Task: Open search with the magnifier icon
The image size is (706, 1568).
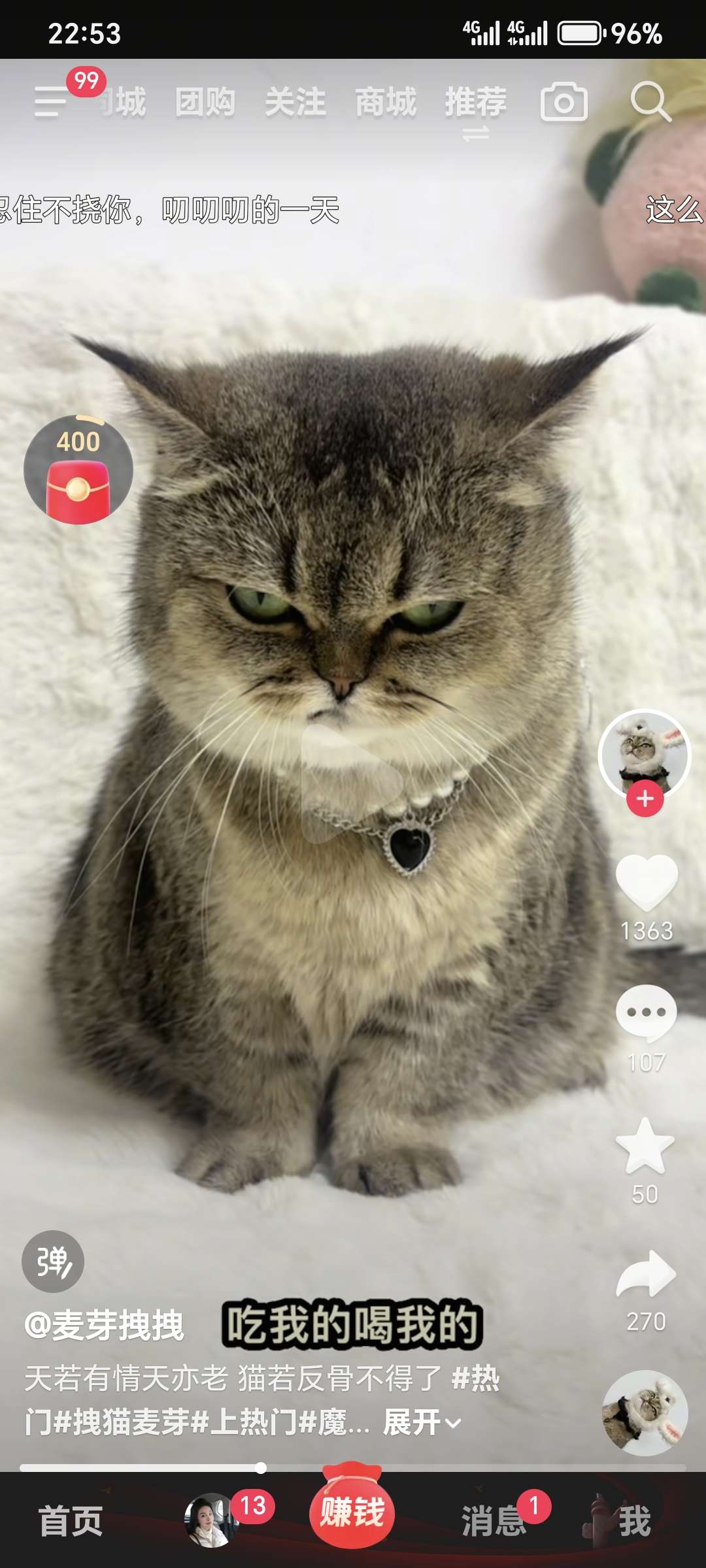Action: tap(650, 102)
